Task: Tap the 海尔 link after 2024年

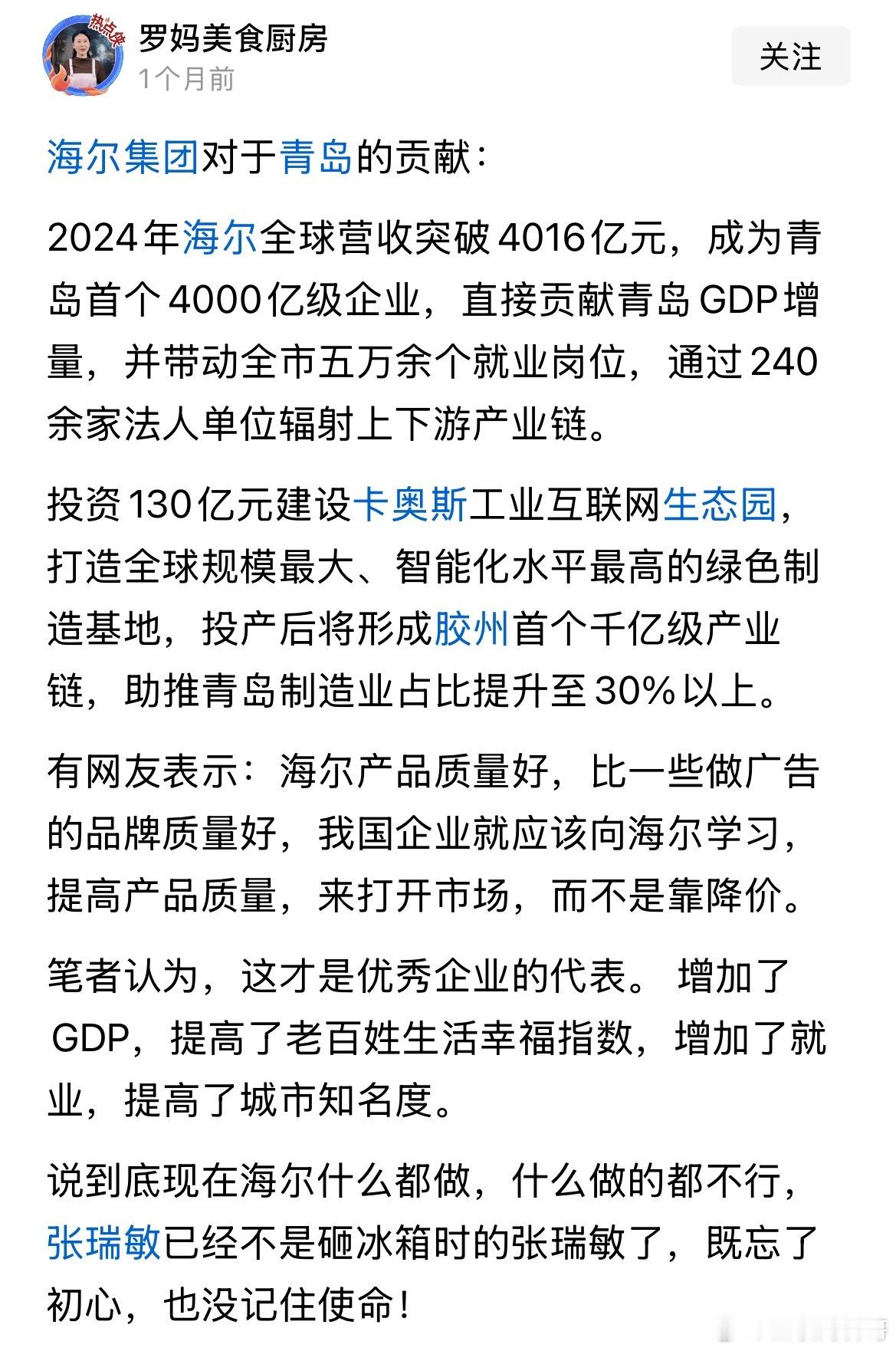Action: (x=219, y=238)
